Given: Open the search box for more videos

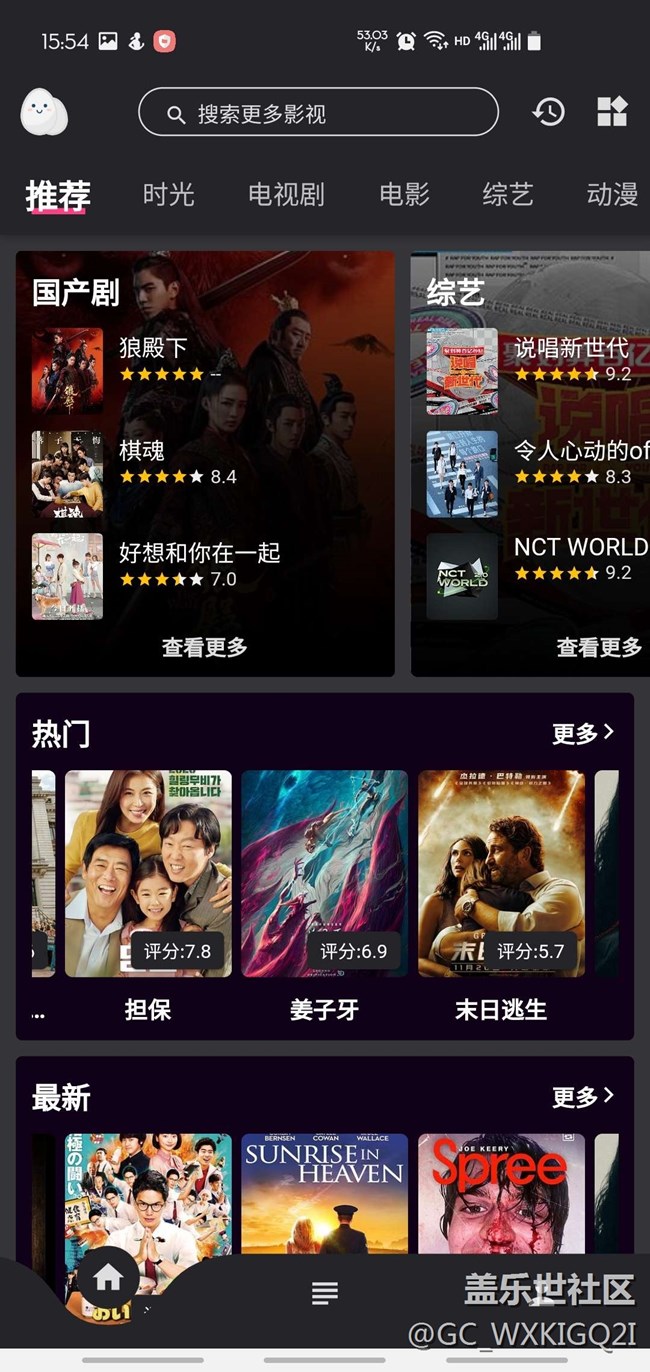Looking at the screenshot, I should tap(318, 112).
